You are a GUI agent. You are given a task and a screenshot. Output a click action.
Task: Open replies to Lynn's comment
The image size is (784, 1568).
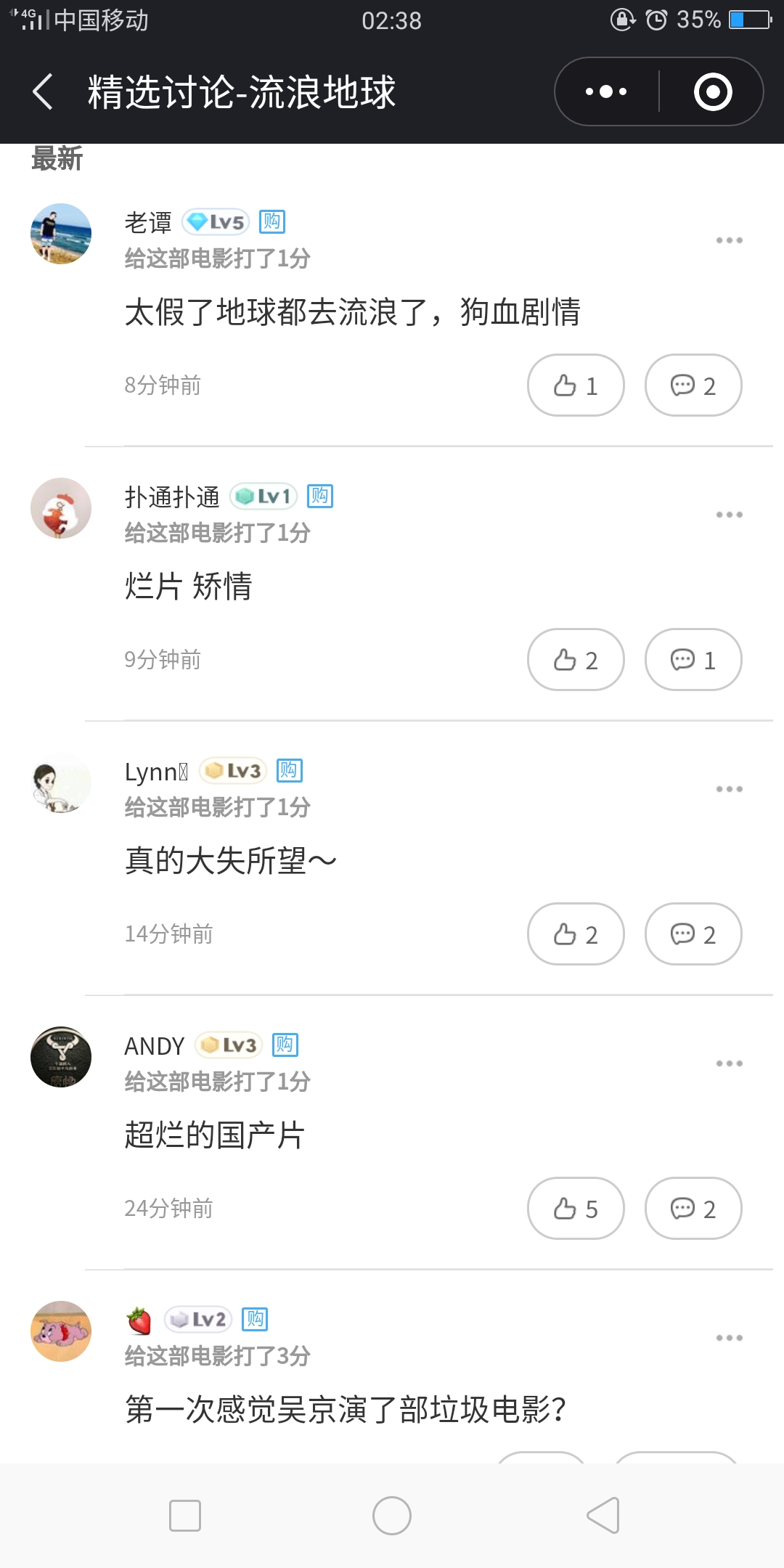tap(693, 934)
